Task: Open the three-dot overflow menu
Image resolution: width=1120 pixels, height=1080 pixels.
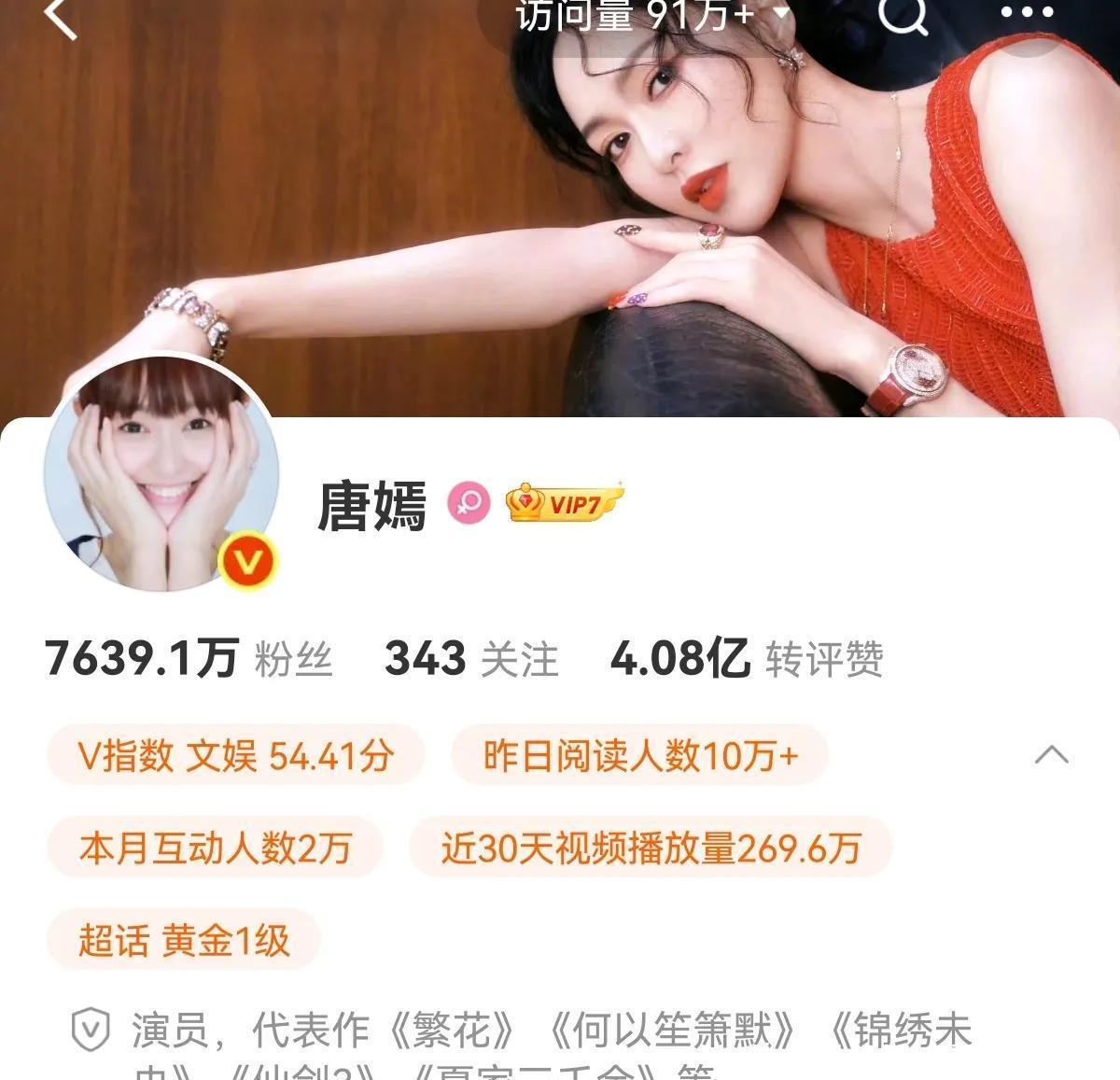Action: [1027, 13]
